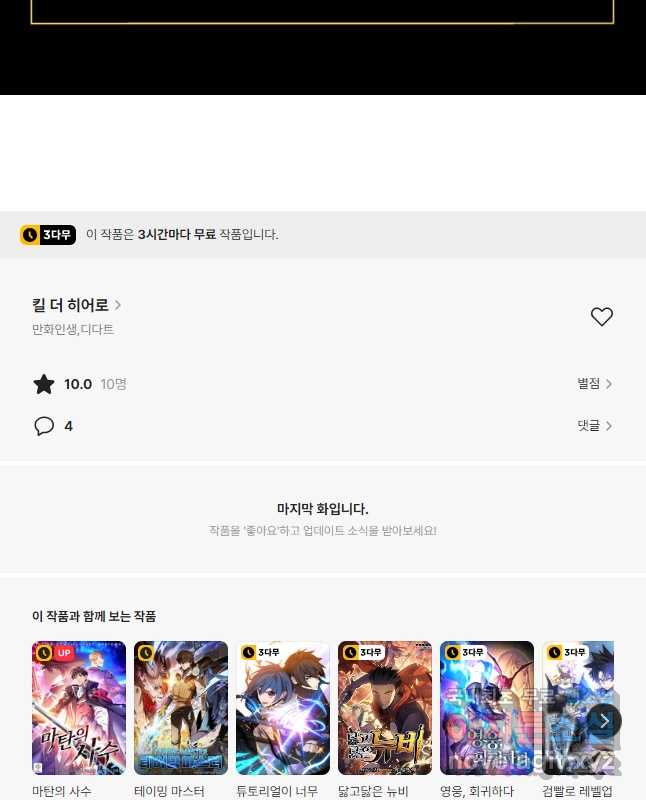Open the 닳고닳은 뉴비 recommended title
The image size is (646, 800).
pos(385,708)
